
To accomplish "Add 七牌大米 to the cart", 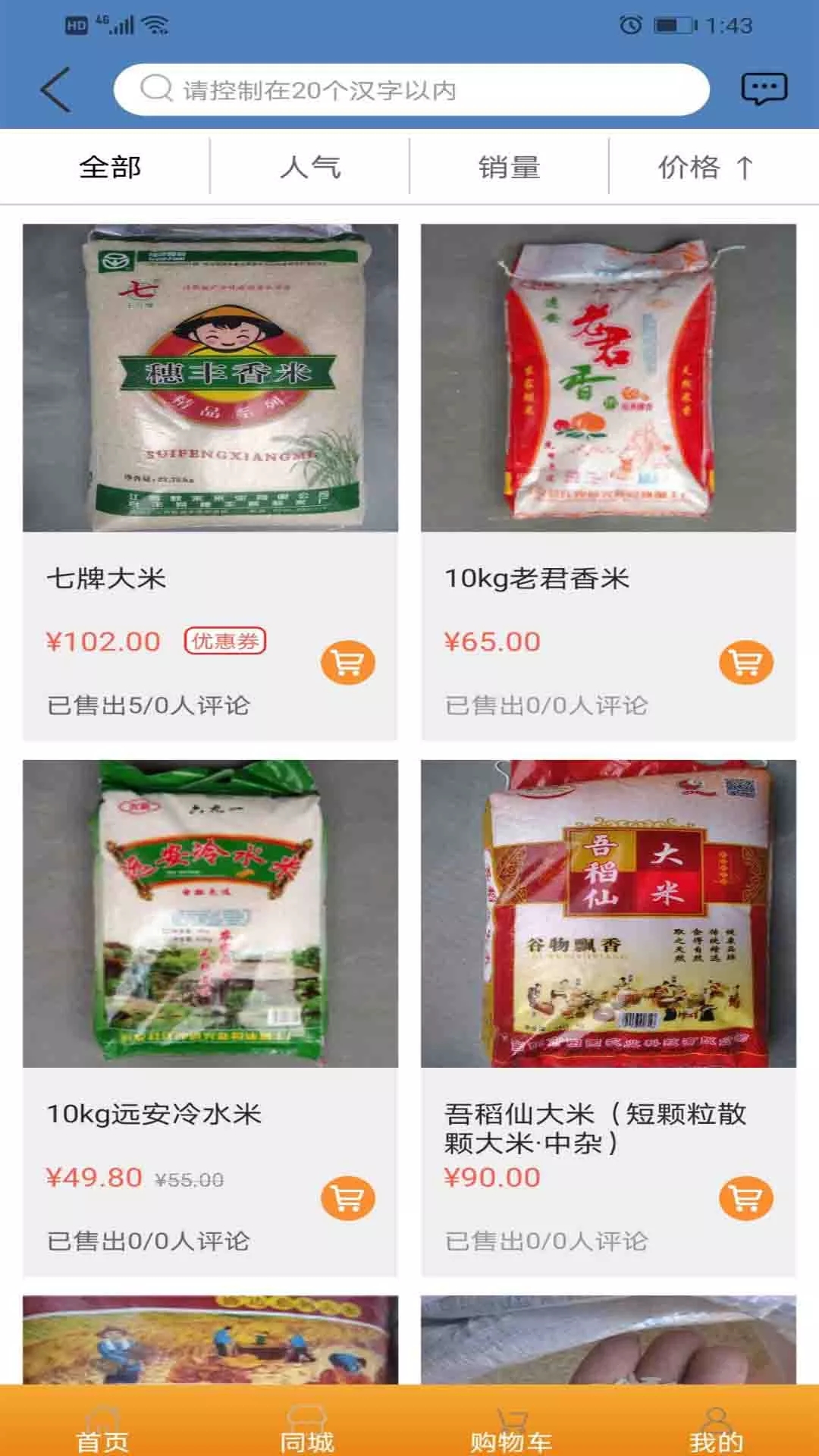I will (x=348, y=663).
